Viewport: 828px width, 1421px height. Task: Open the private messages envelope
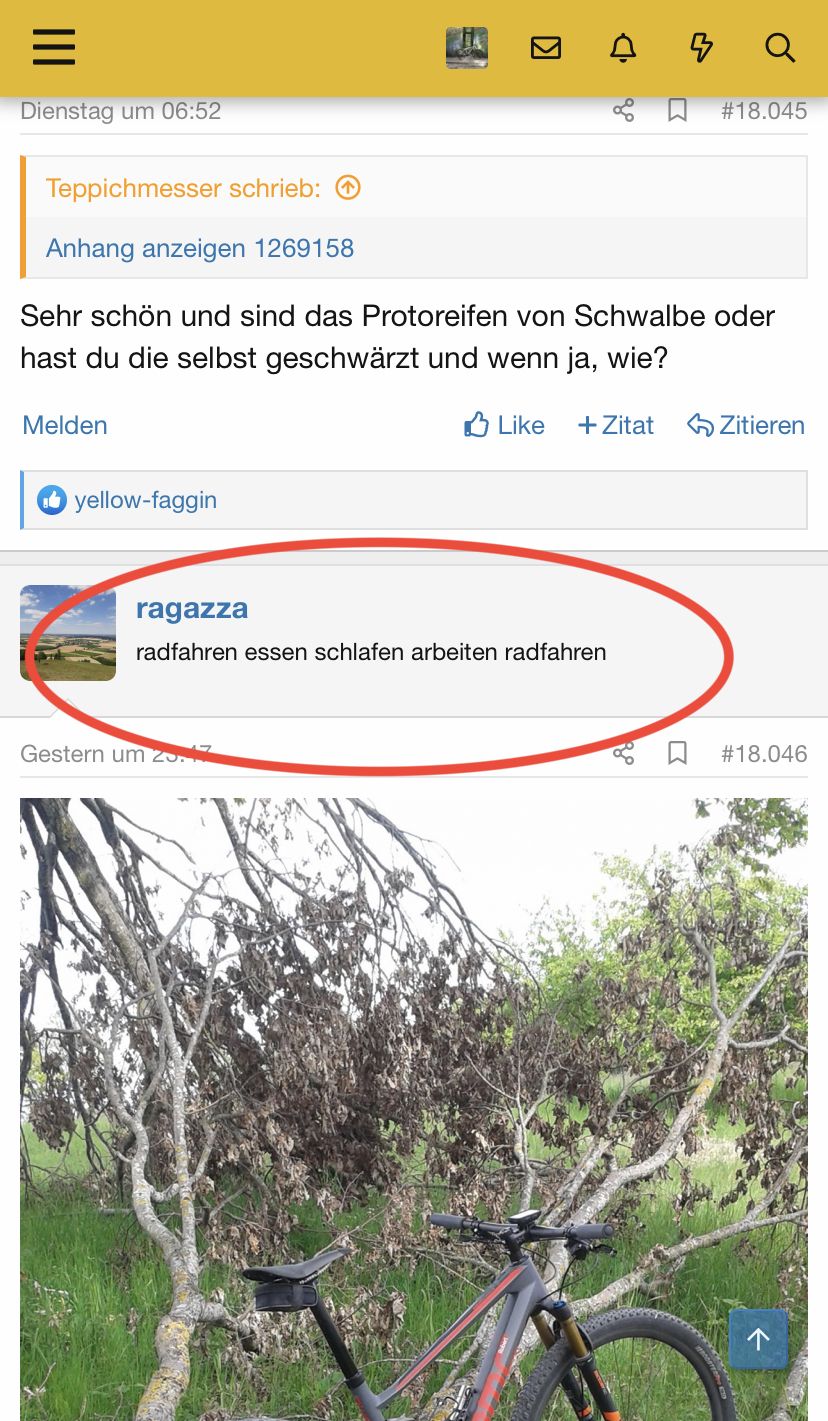click(x=546, y=48)
